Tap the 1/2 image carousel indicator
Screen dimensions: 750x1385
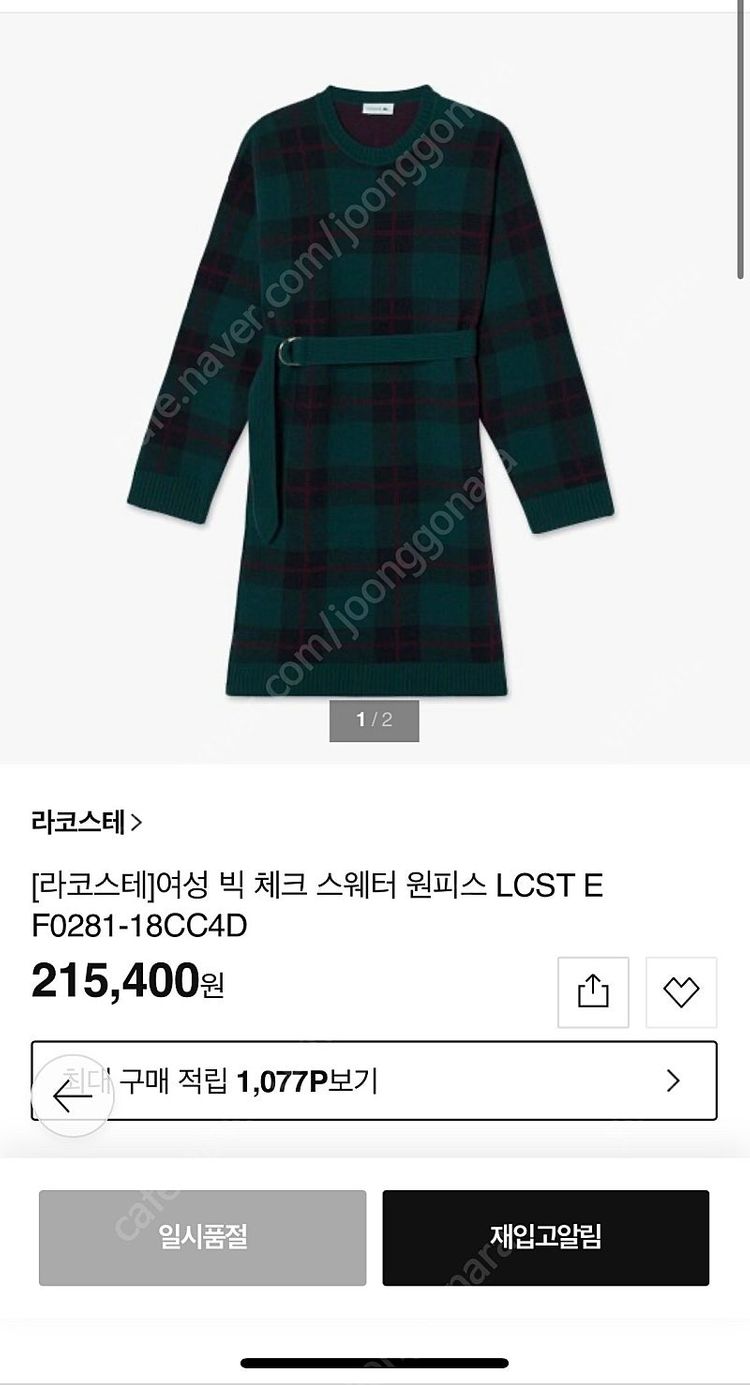click(375, 720)
